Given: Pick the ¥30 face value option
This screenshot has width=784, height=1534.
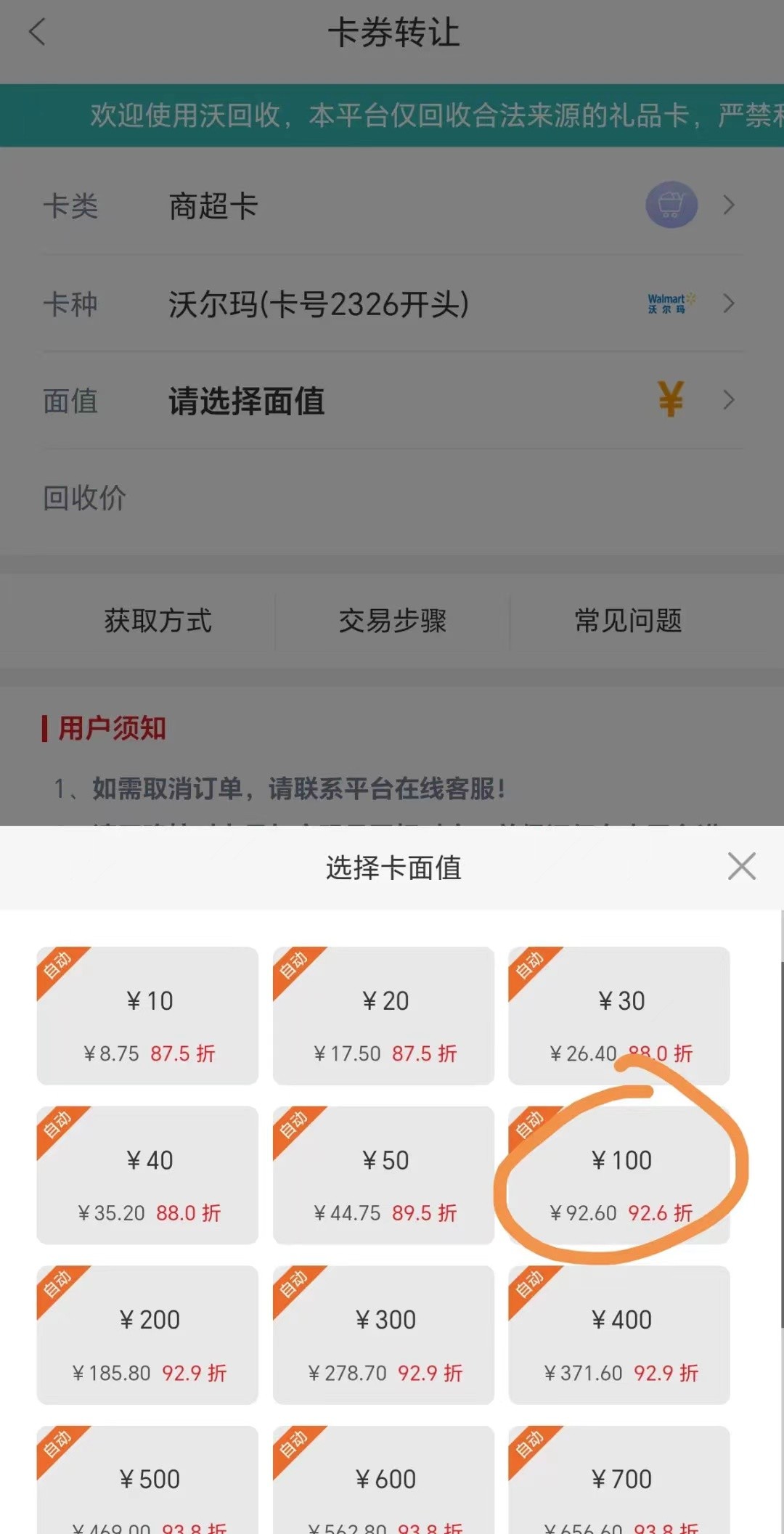Looking at the screenshot, I should 619,1015.
